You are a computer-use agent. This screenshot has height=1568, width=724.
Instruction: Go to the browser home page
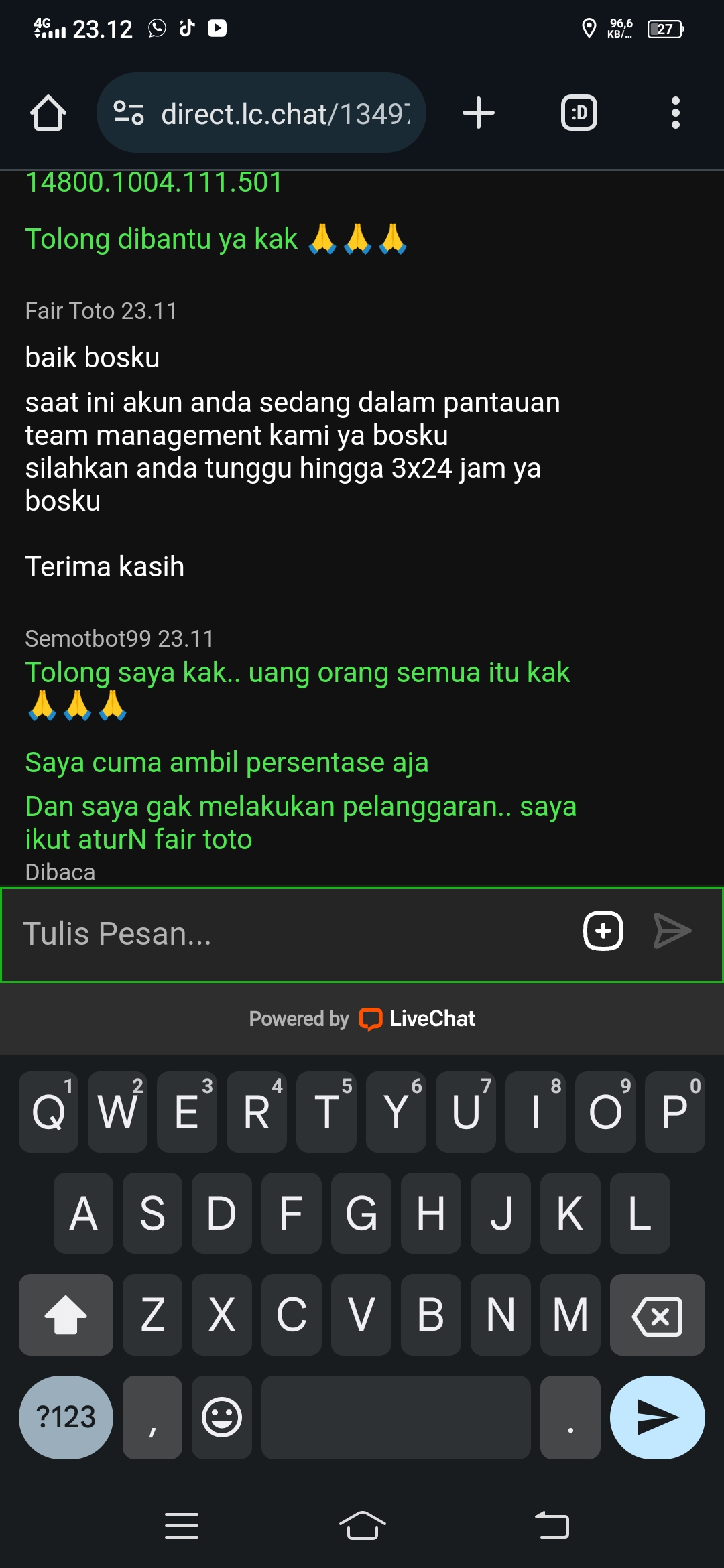[x=48, y=113]
